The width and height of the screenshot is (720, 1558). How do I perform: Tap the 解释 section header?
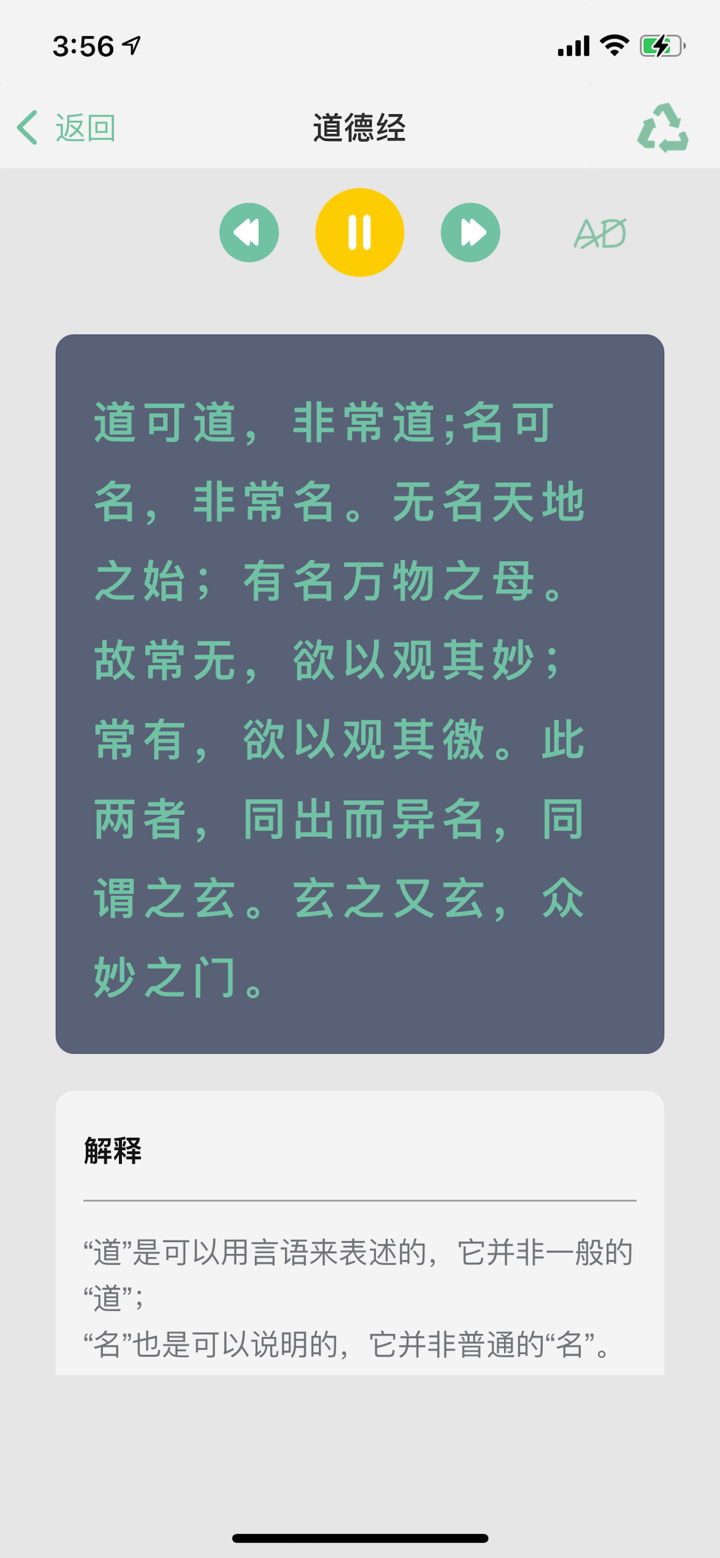(112, 1151)
